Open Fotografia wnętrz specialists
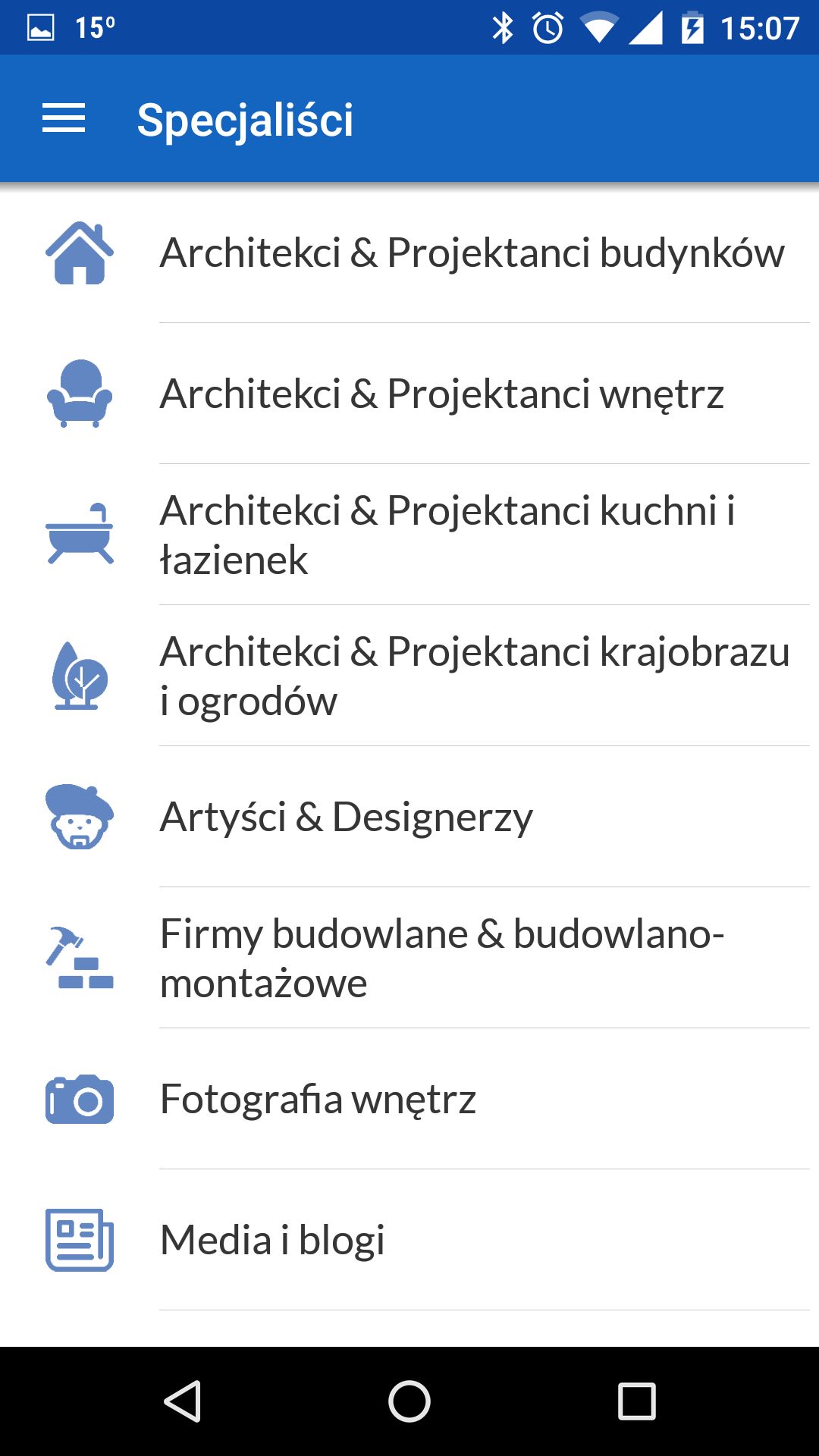Viewport: 819px width, 1456px height. point(409,1099)
